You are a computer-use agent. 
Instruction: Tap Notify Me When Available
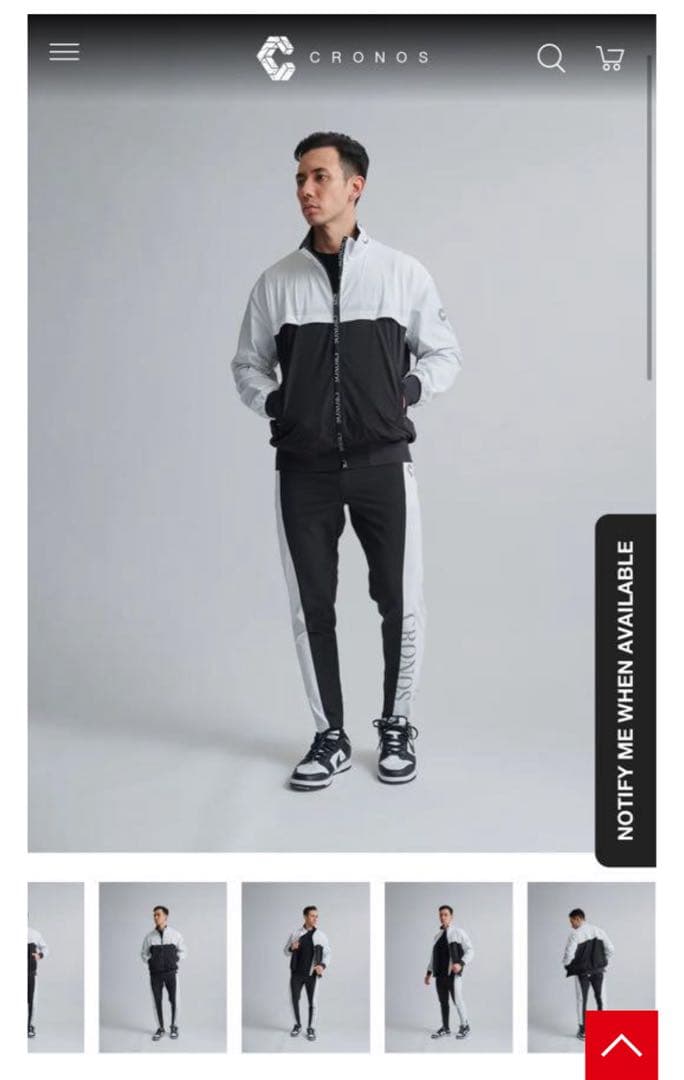[x=626, y=690]
